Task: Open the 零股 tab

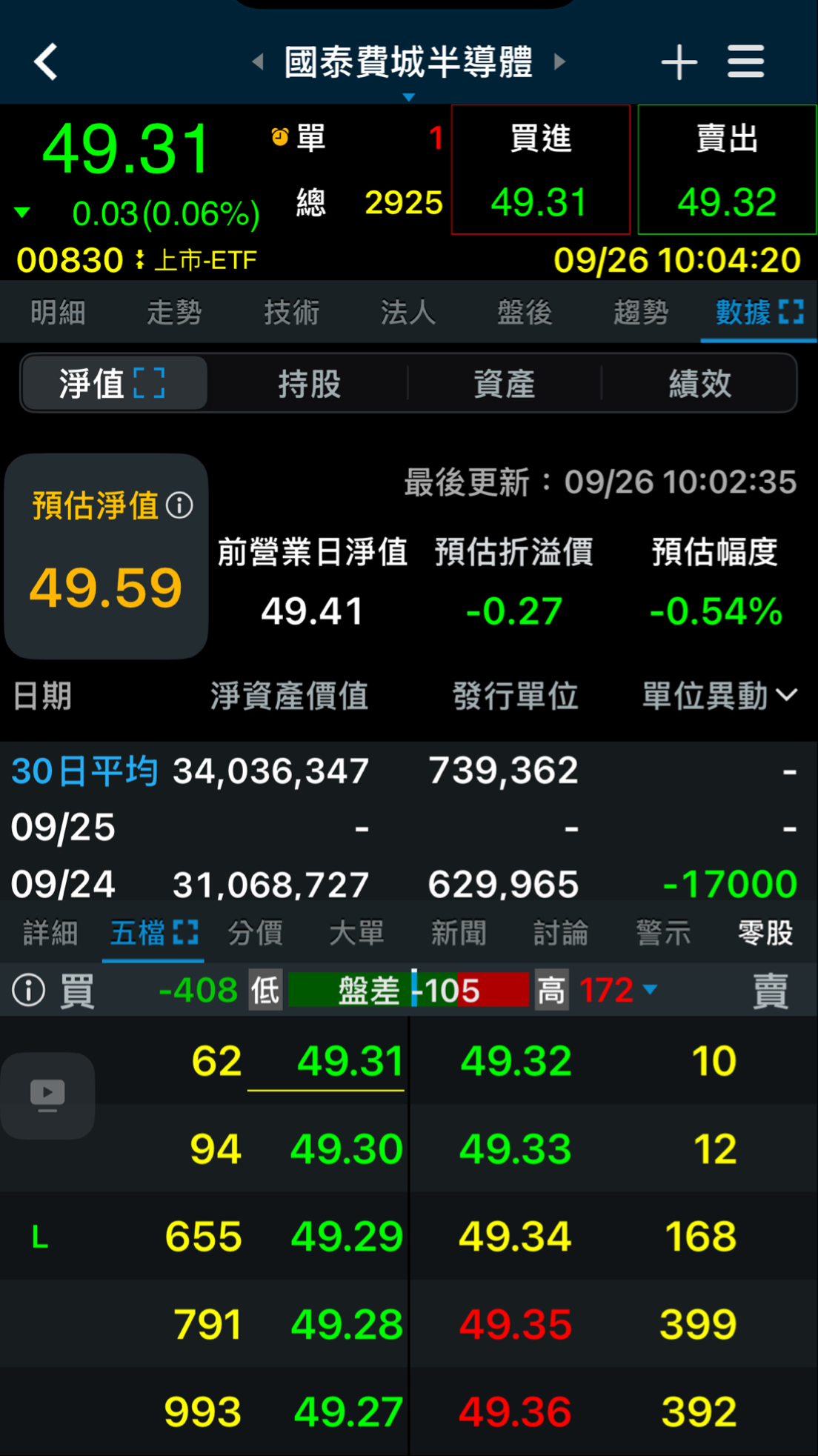Action: [765, 933]
